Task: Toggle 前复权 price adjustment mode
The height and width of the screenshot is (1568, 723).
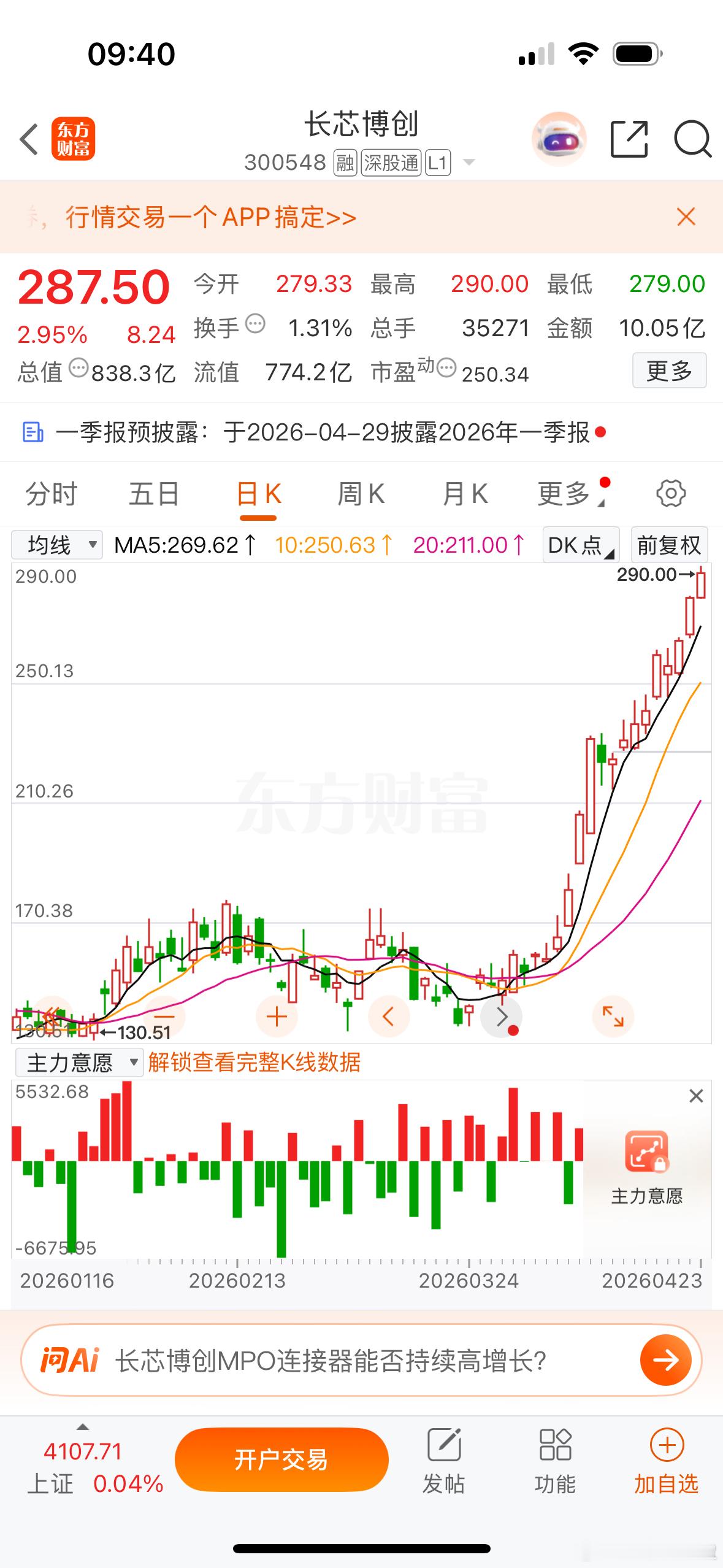Action: point(668,544)
